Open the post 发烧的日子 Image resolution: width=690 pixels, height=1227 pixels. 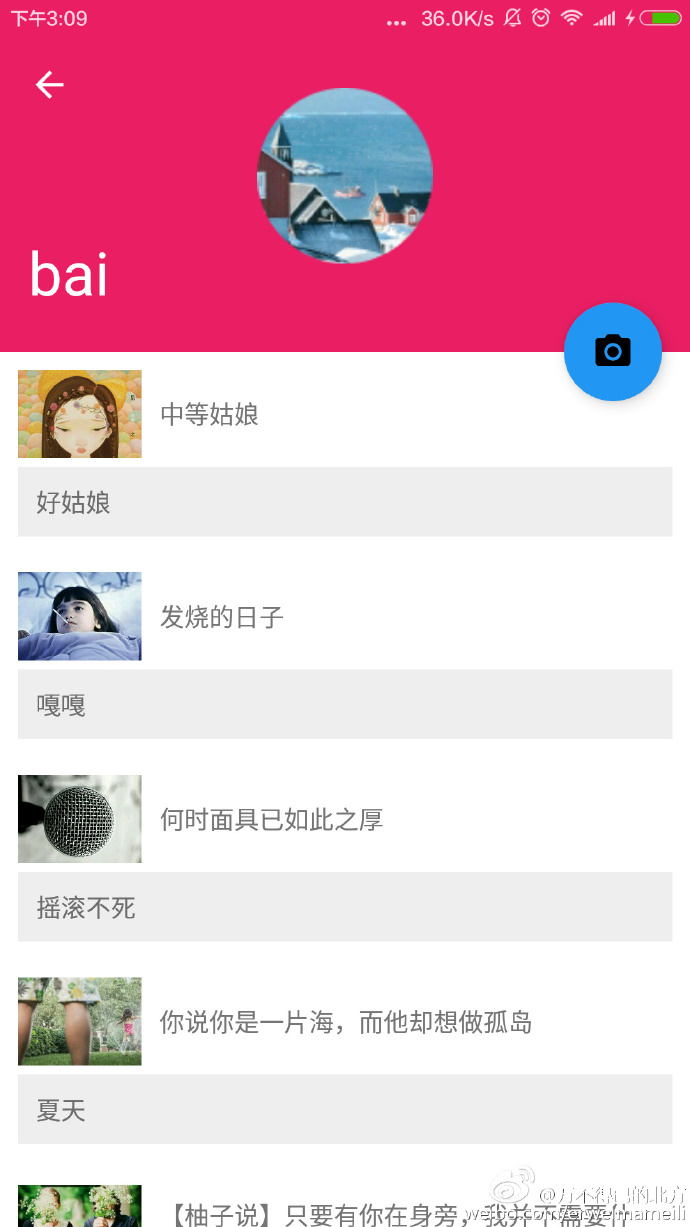[x=222, y=617]
